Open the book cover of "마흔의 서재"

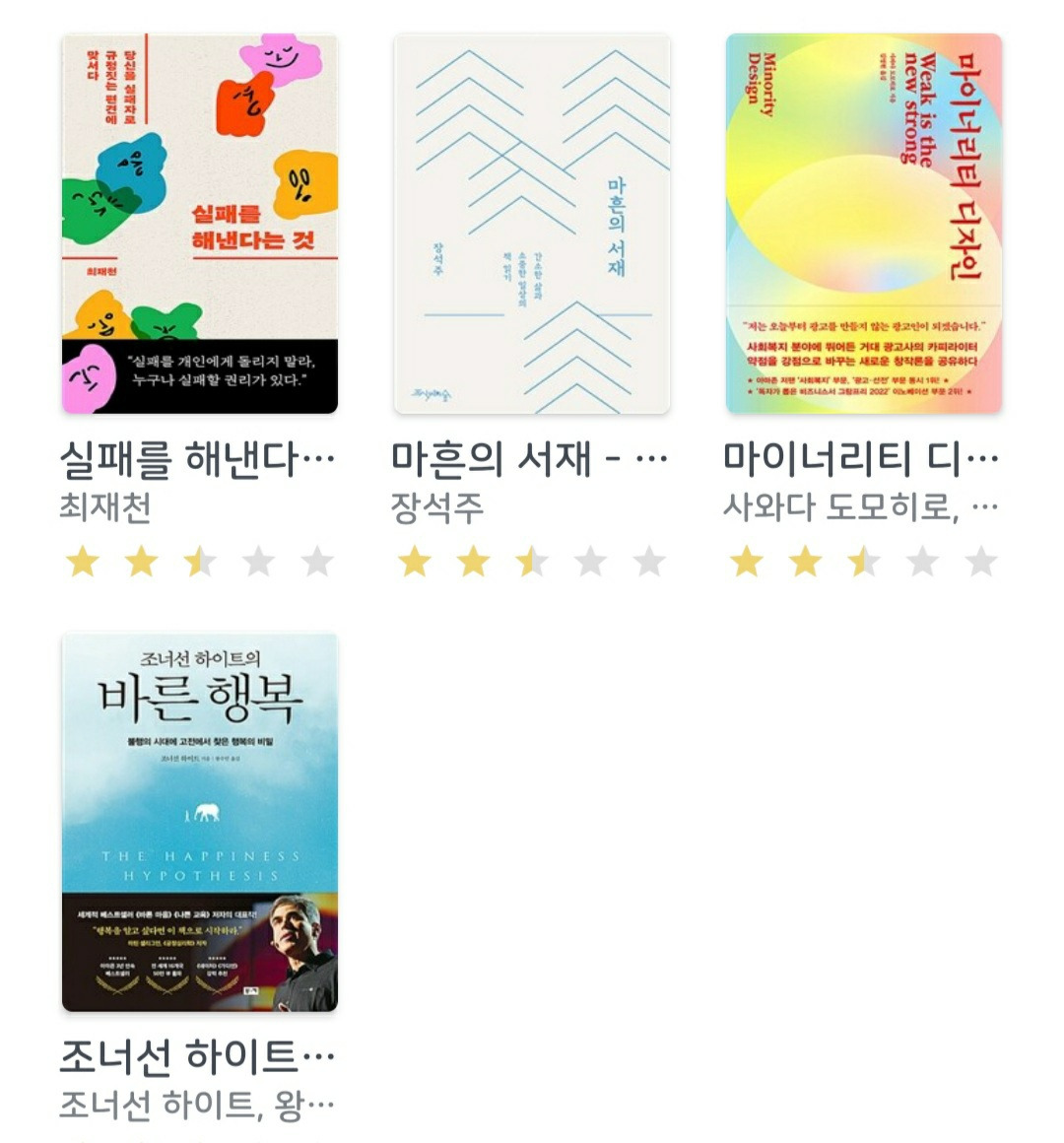pos(532,222)
